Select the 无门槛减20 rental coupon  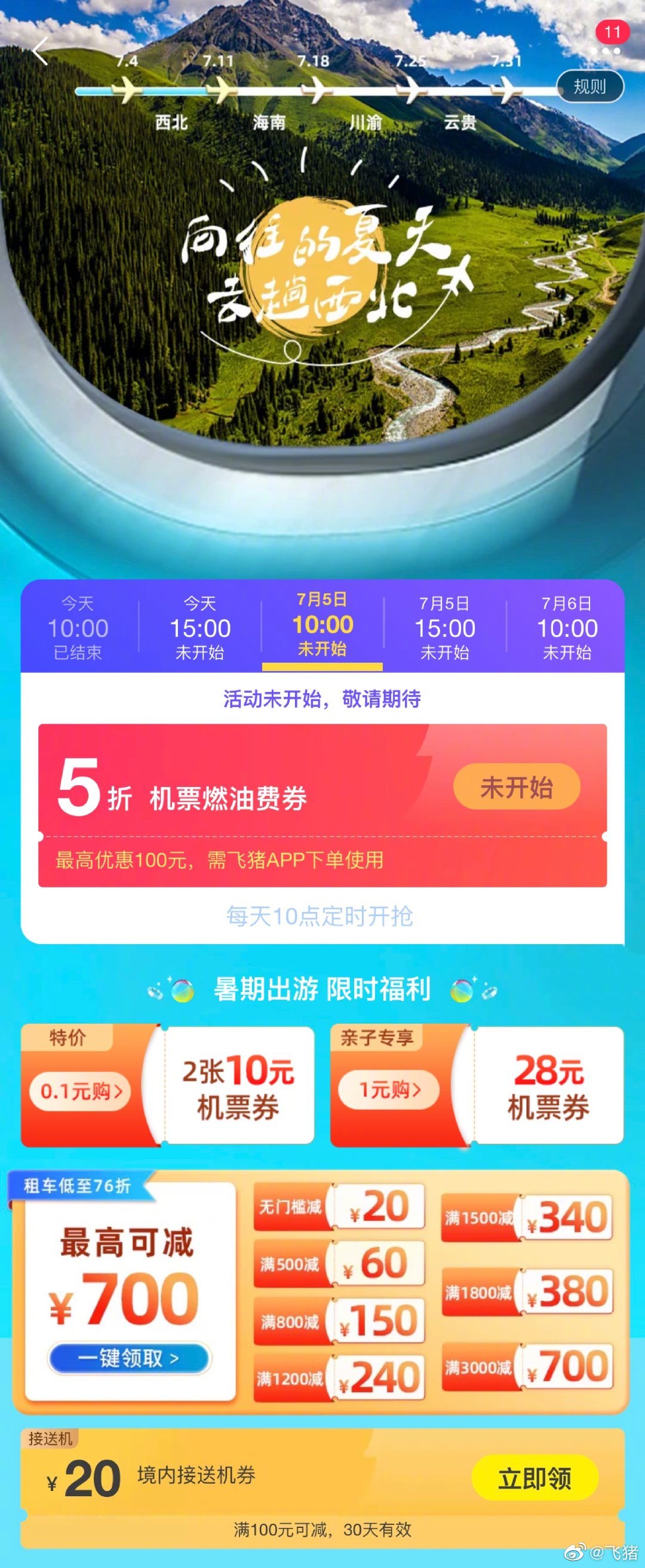pyautogui.click(x=338, y=1206)
